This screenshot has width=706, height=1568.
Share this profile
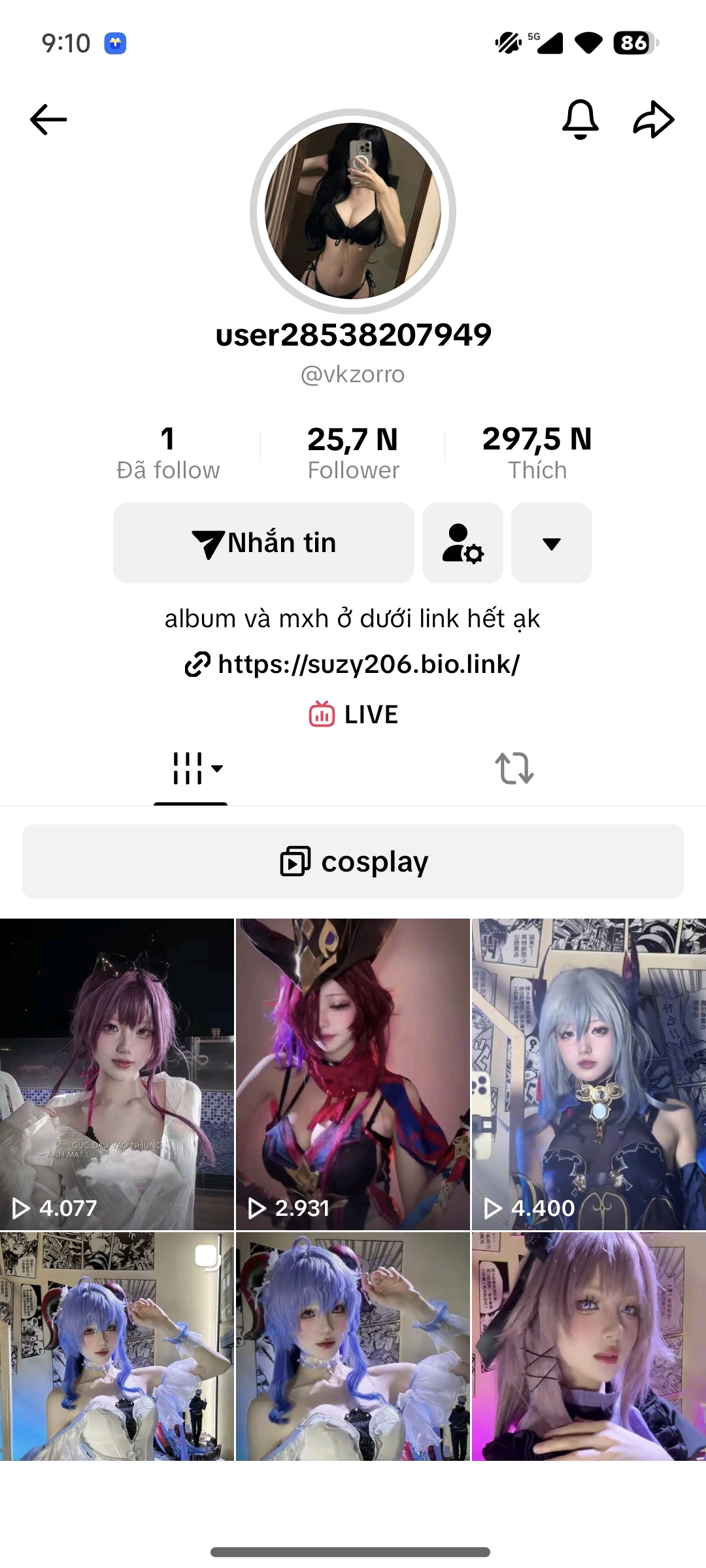[x=653, y=120]
